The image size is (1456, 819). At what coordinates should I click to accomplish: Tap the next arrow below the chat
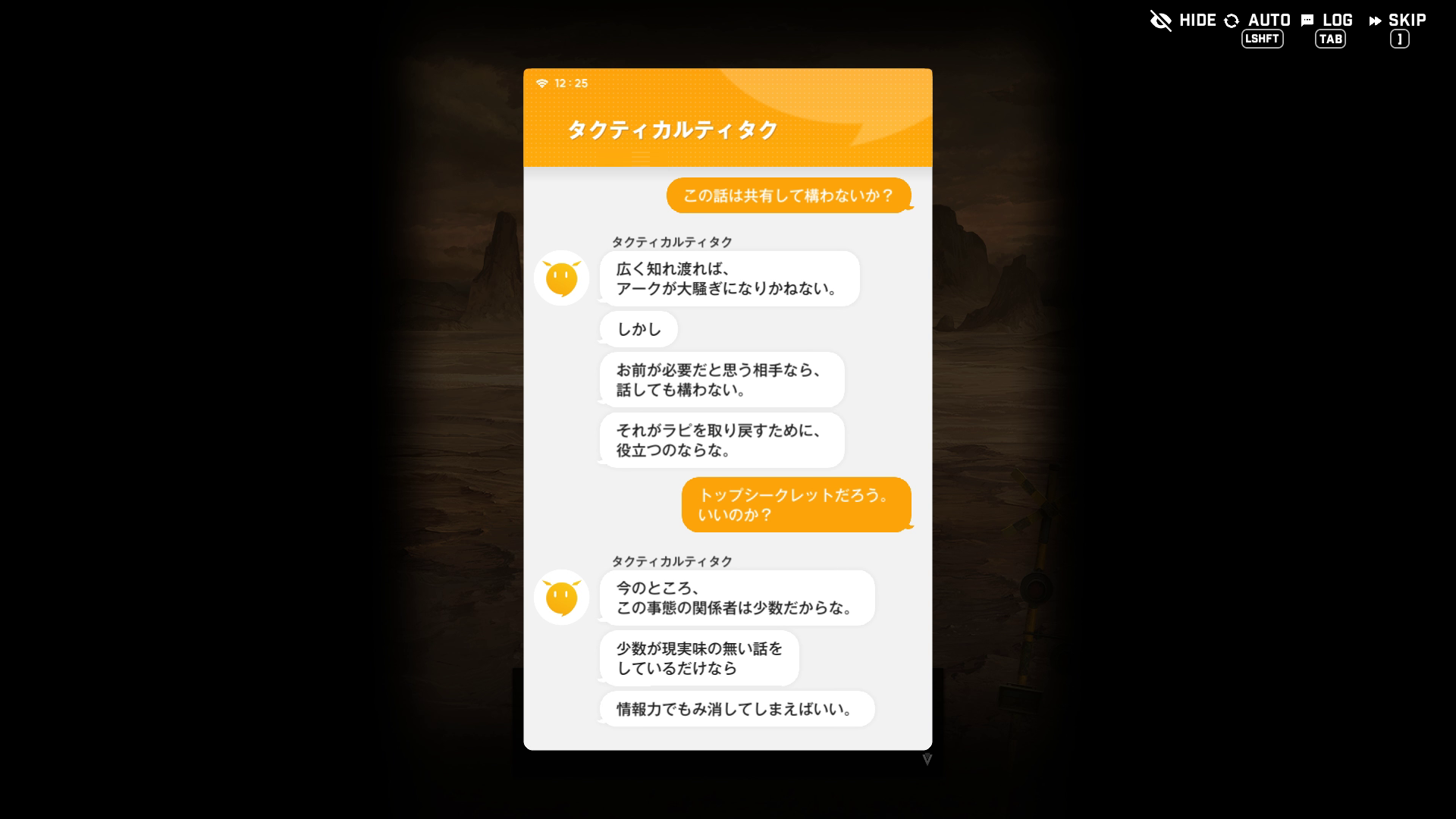(x=927, y=759)
